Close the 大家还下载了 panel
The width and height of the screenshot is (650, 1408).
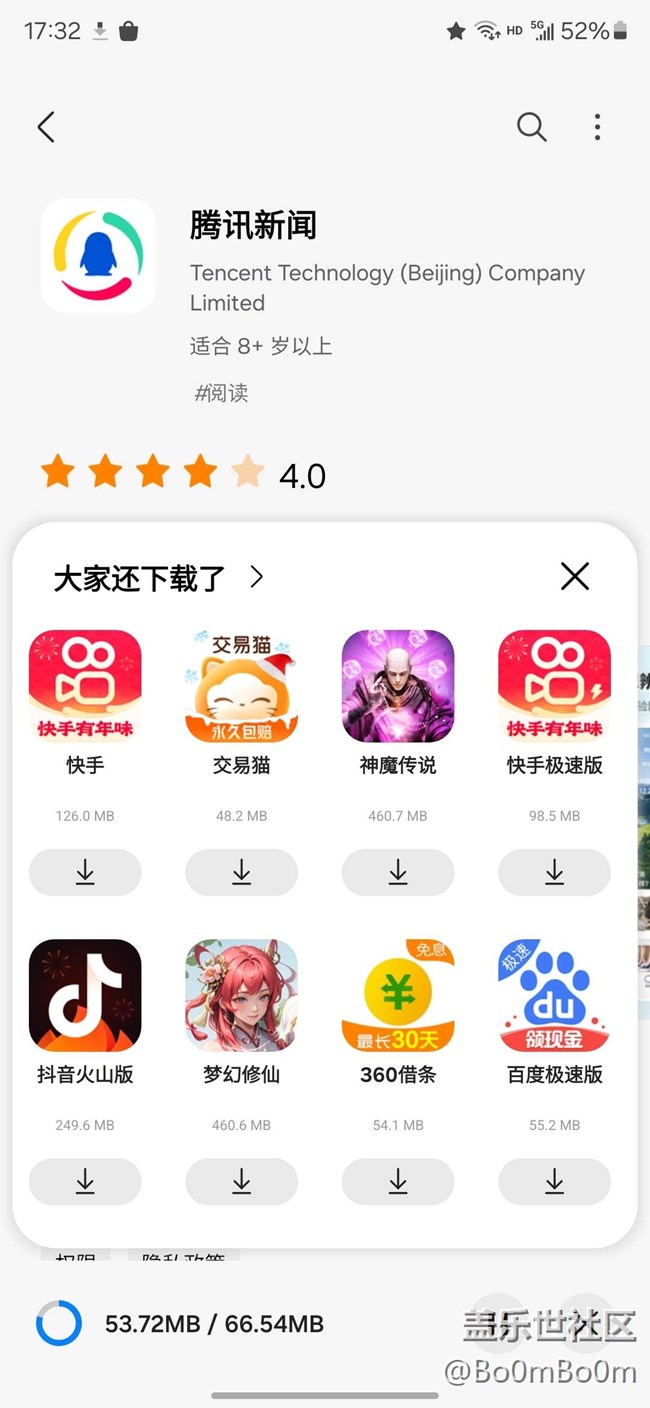pos(575,576)
